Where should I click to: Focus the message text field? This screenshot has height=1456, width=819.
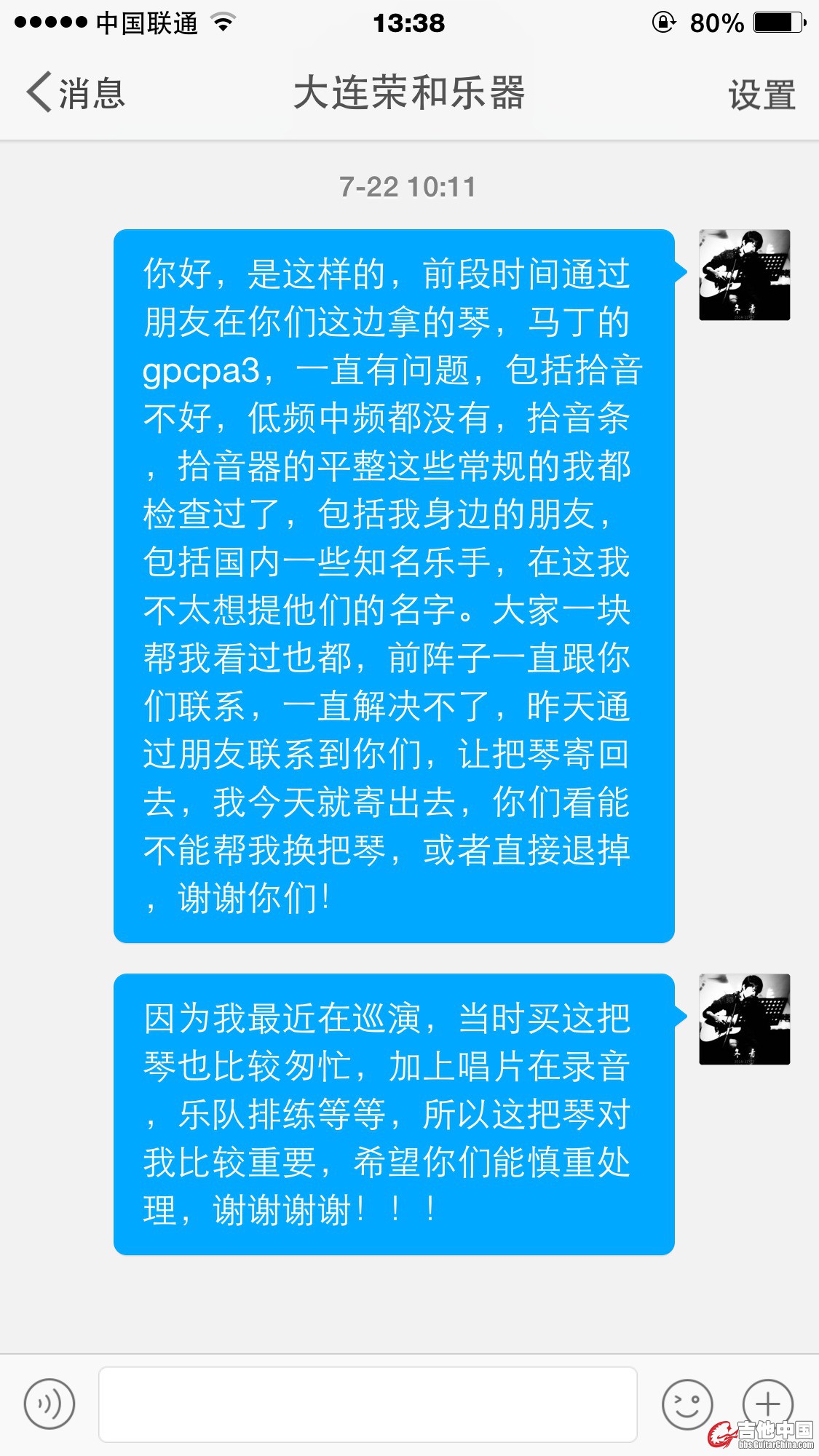click(368, 1404)
